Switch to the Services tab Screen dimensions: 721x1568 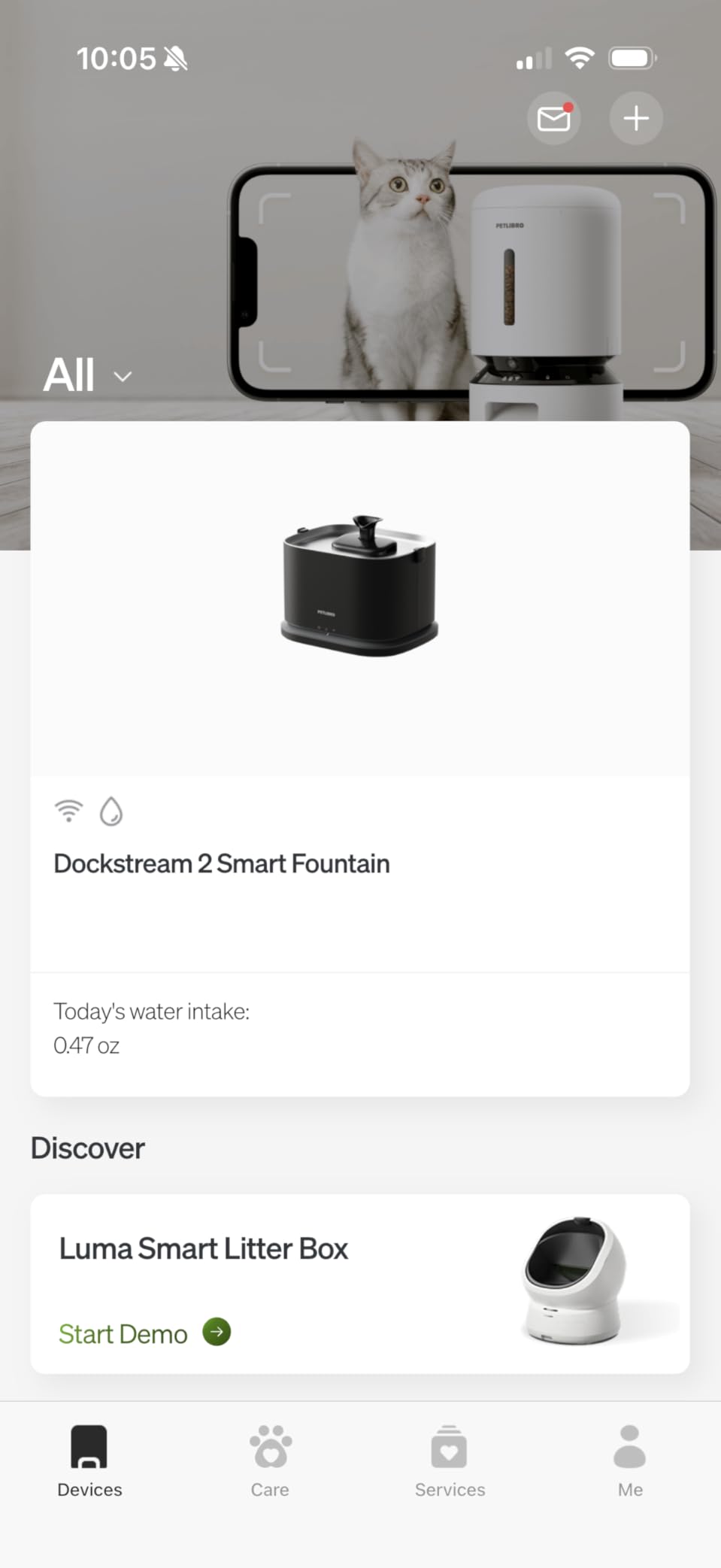pyautogui.click(x=450, y=1461)
